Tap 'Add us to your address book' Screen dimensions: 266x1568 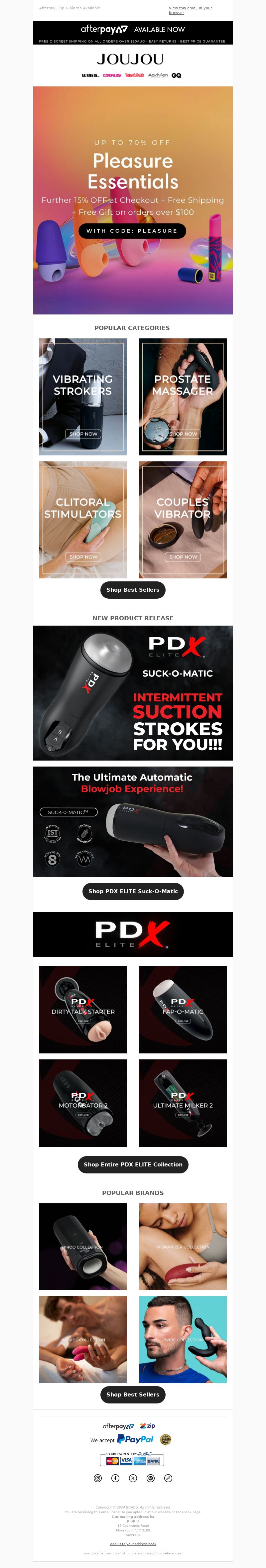[x=133, y=1543]
